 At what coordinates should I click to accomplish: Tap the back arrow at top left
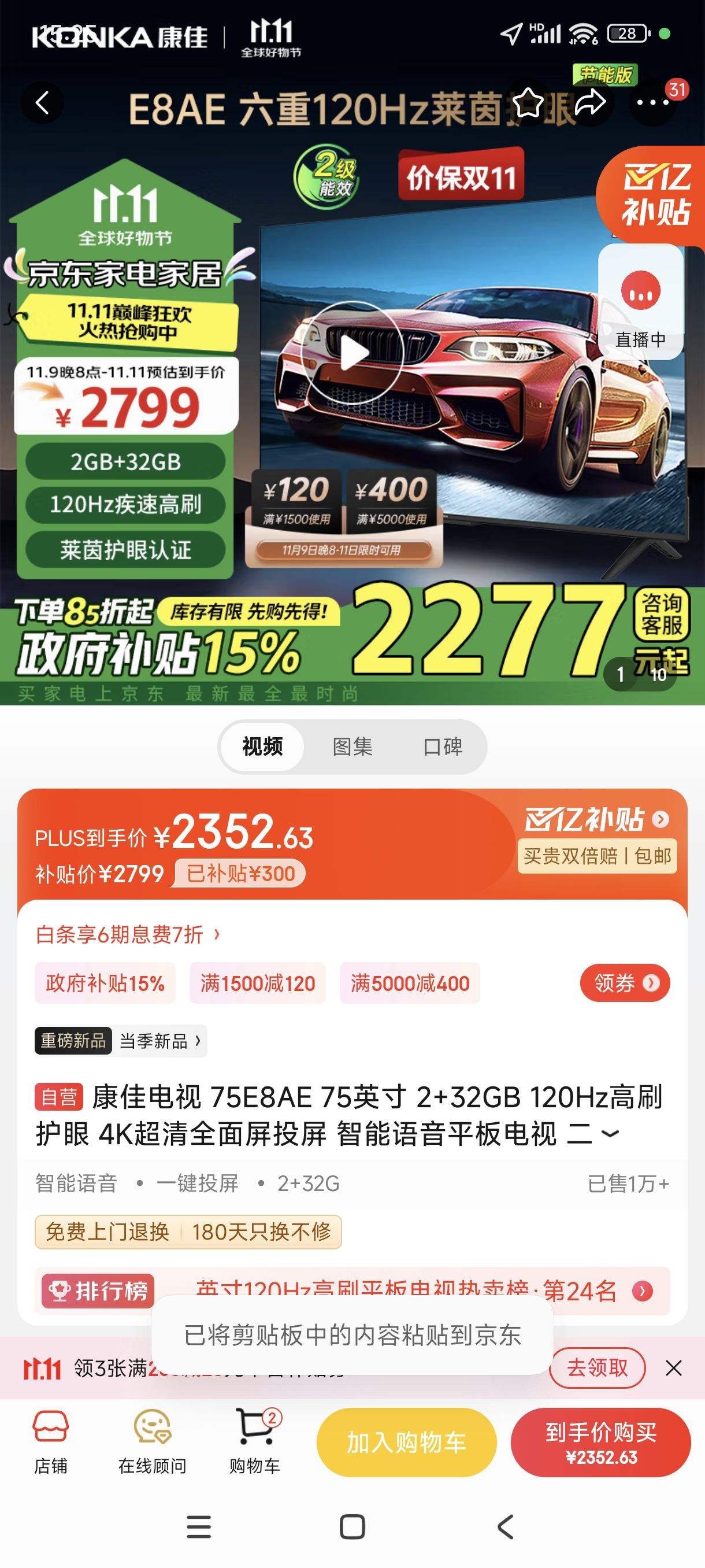coord(43,104)
